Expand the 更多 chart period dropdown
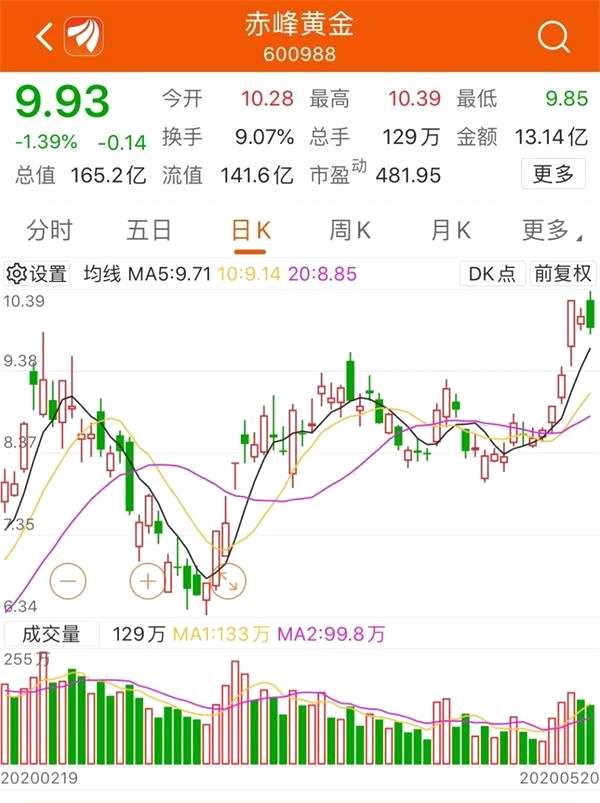600x803 pixels. (x=551, y=231)
